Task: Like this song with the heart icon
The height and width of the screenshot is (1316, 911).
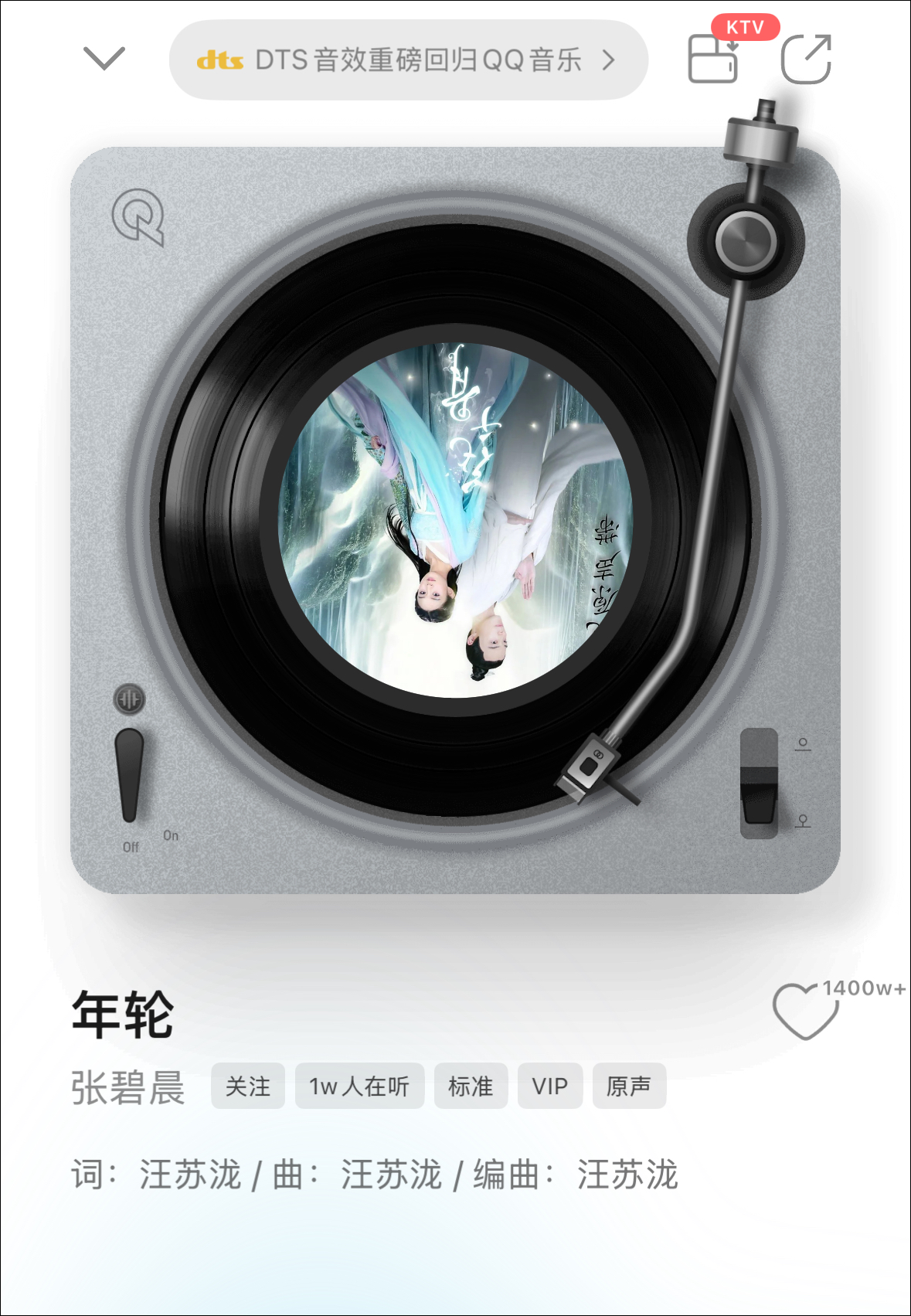Action: [805, 1012]
